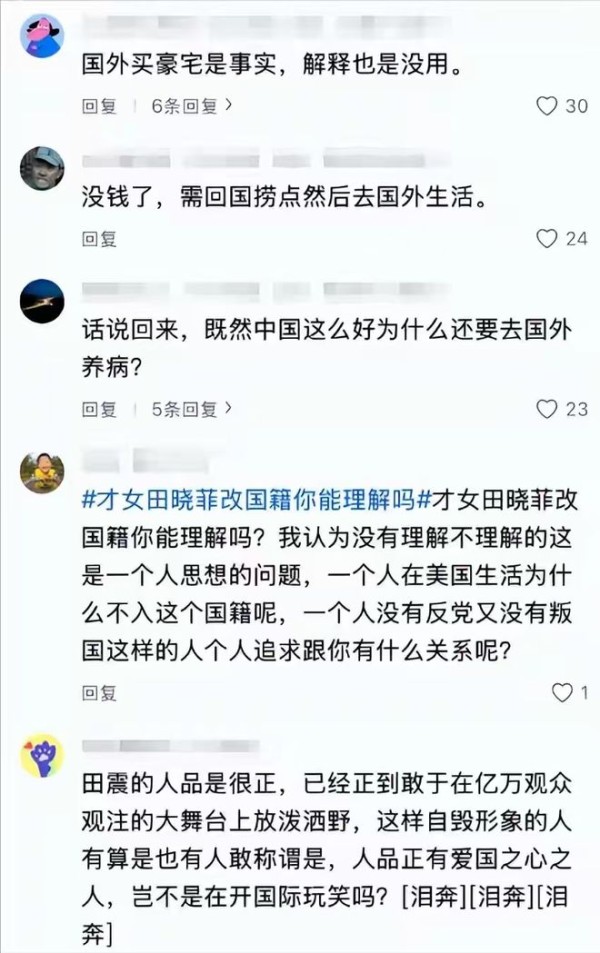
Task: Open avatar of the 田震的人品 commenter
Action: pos(41,755)
